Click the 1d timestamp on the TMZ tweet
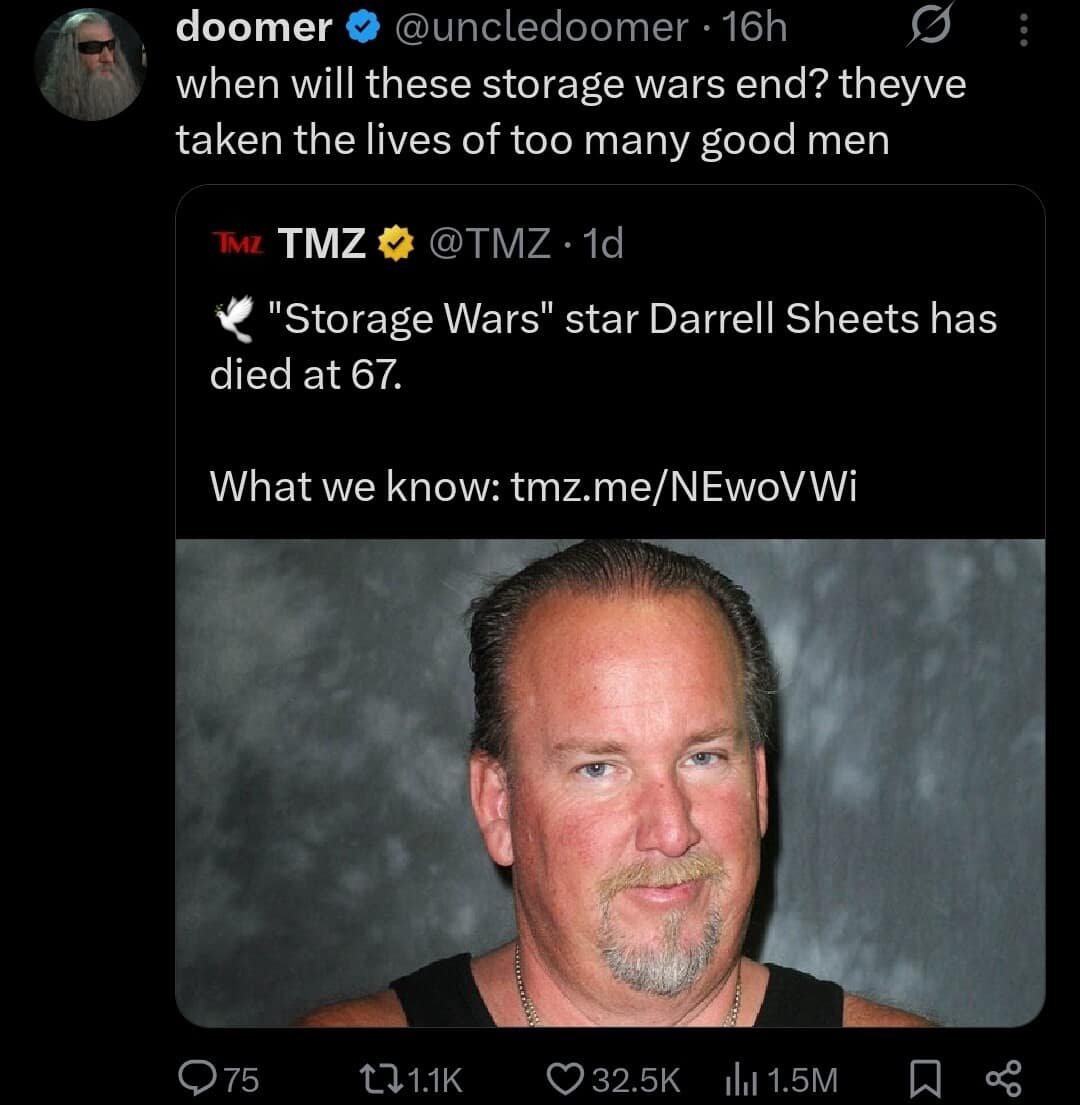The height and width of the screenshot is (1105, 1080). point(599,242)
